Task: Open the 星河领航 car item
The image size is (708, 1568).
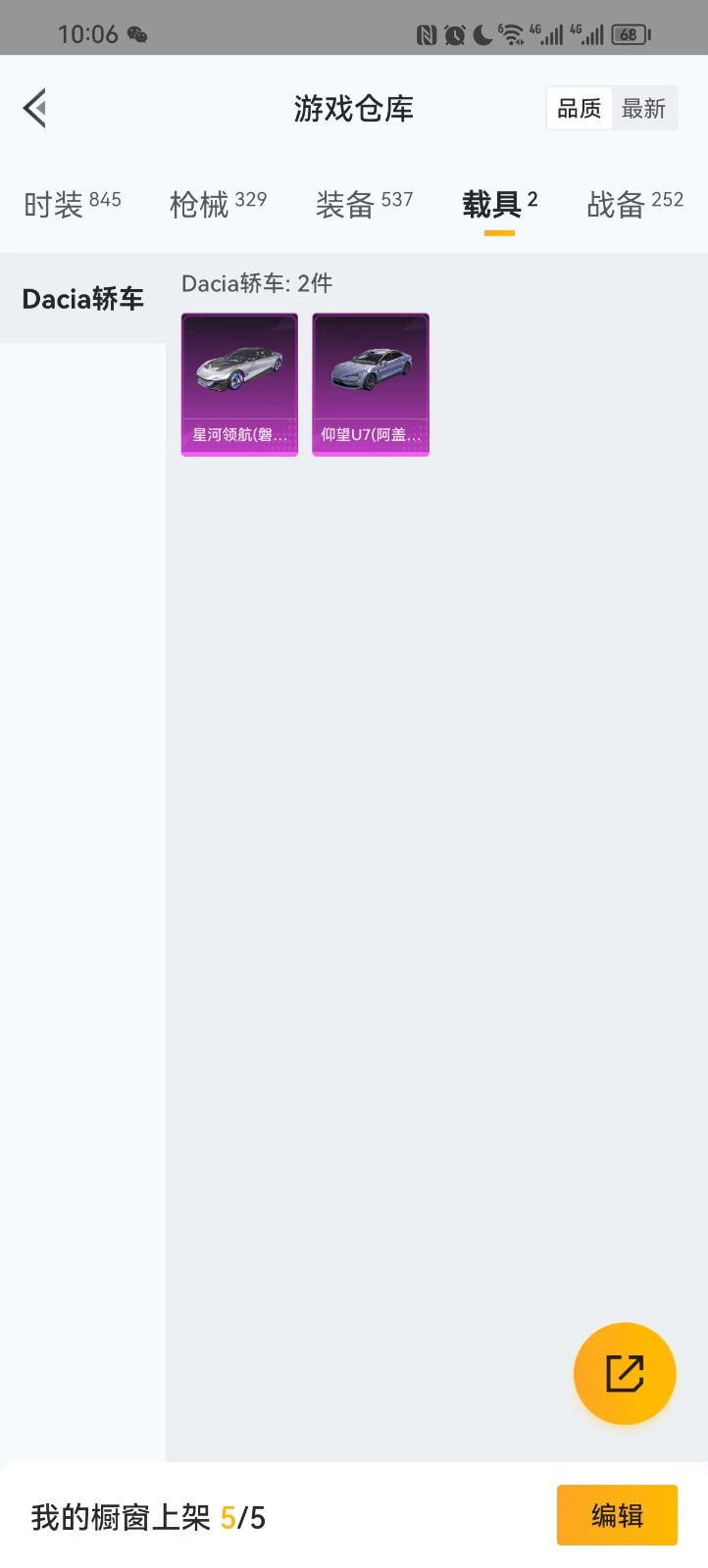Action: 239,384
